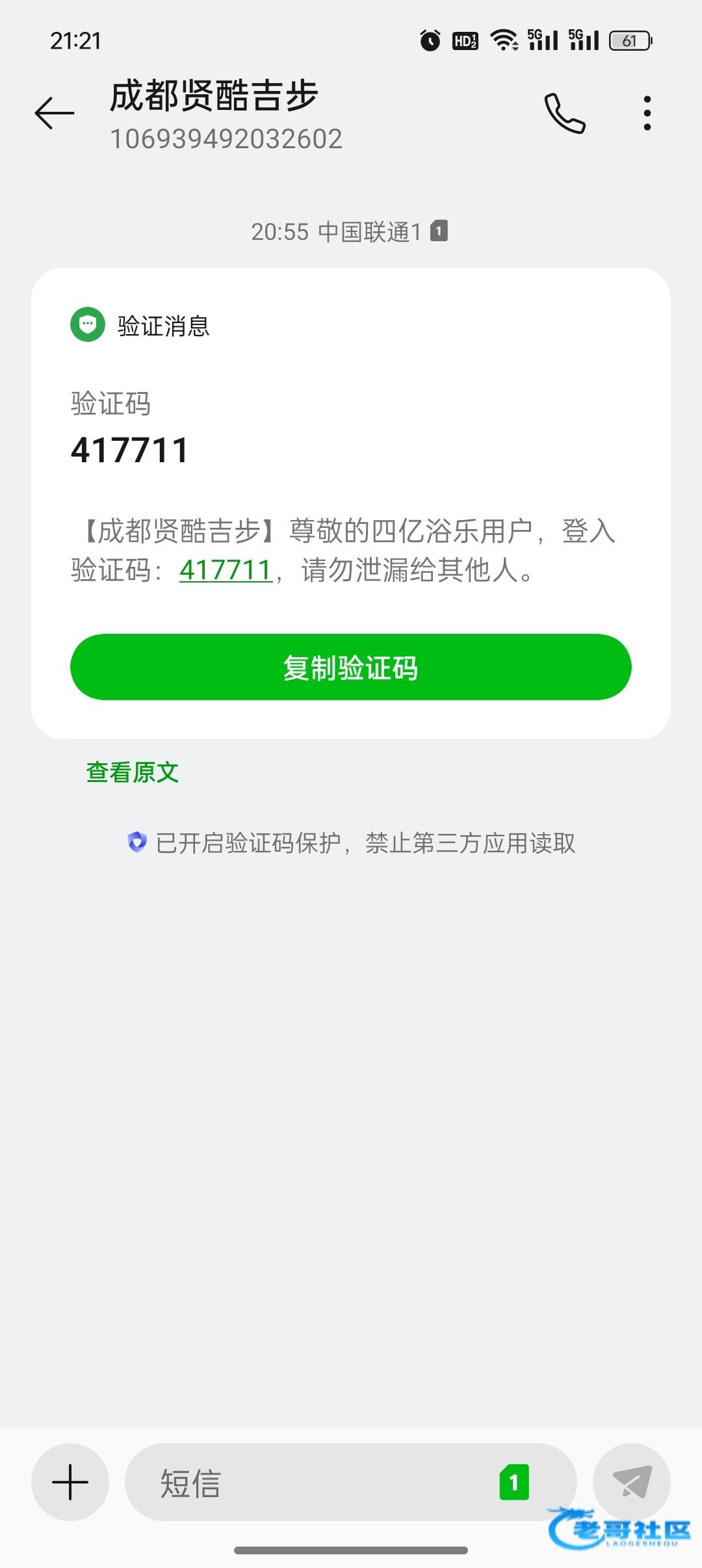702x1568 pixels.
Task: Focus the 短信 message input field
Action: click(x=312, y=1482)
